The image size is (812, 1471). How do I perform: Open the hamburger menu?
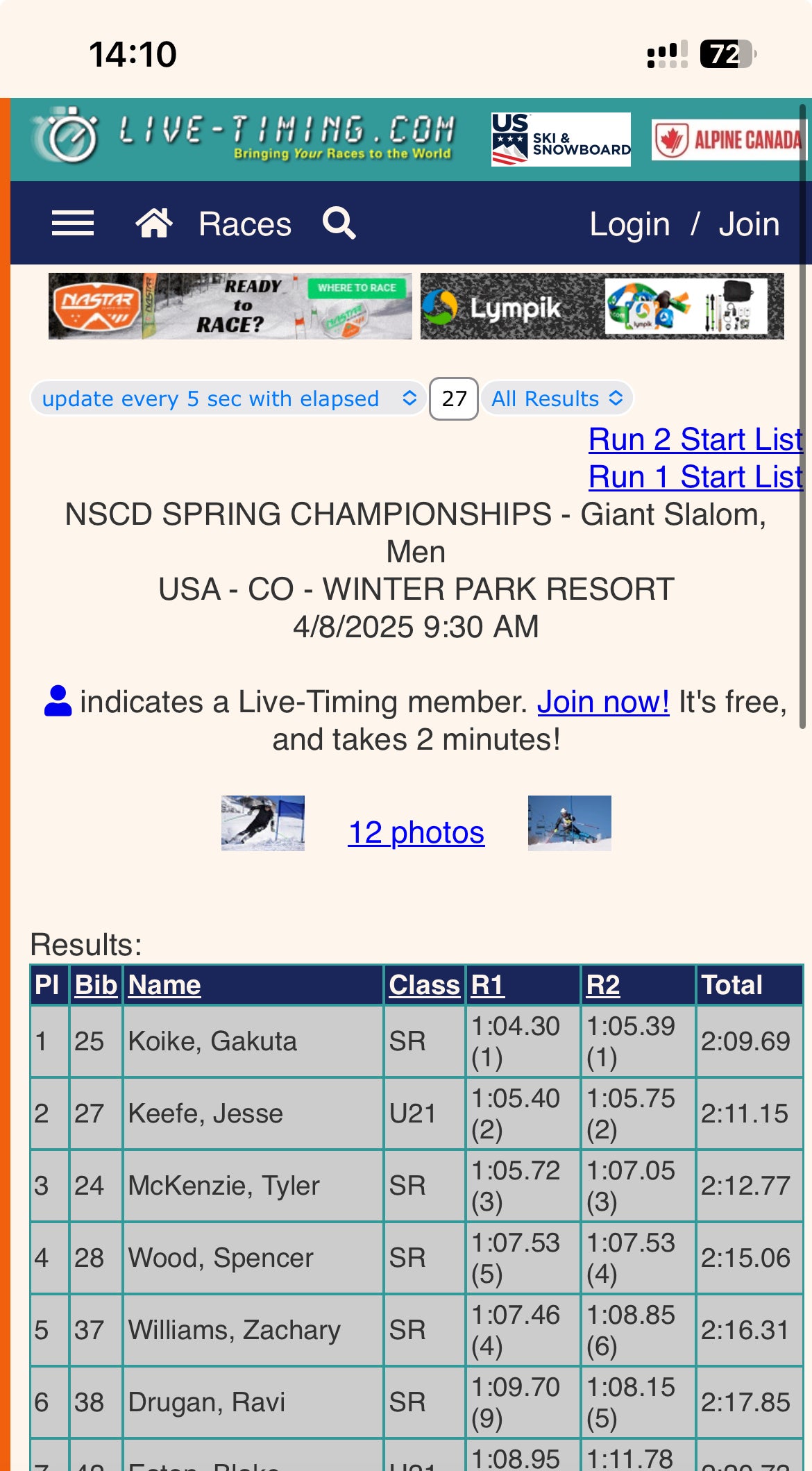pos(73,224)
